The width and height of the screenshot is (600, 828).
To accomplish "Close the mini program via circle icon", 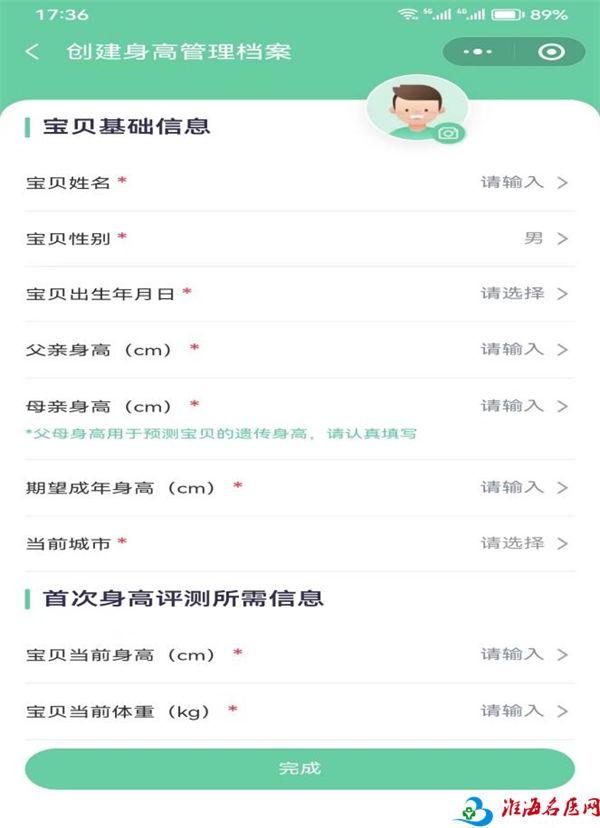I will pyautogui.click(x=551, y=52).
